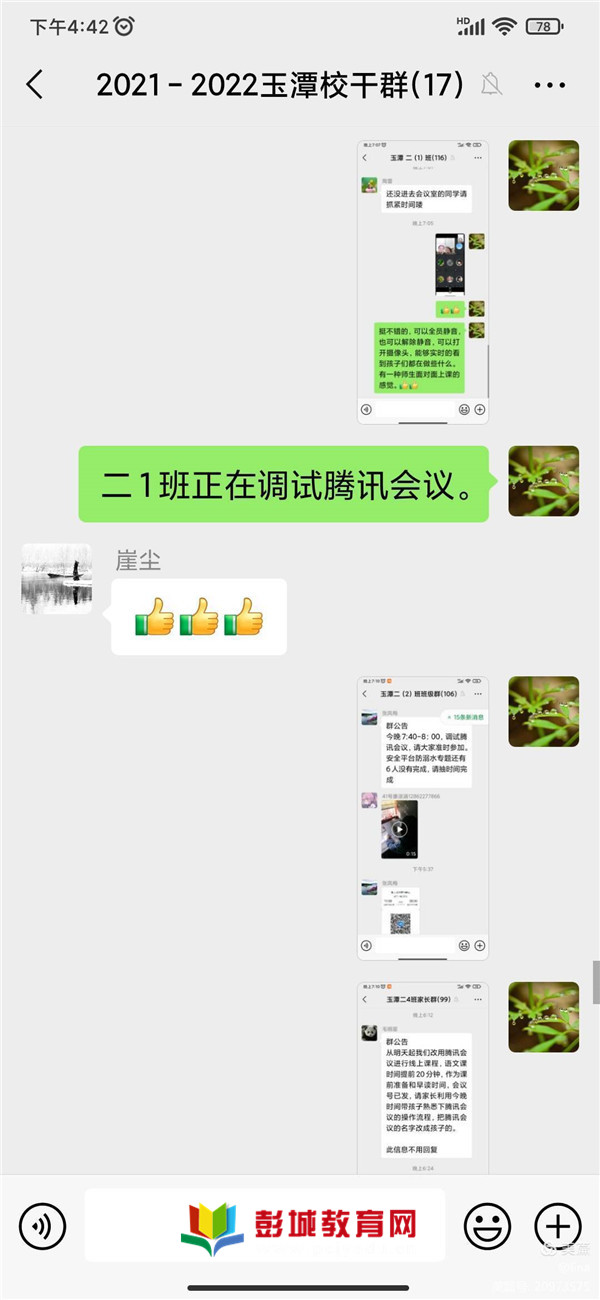This screenshot has height=1300, width=600.
Task: Go back from the group chat
Action: tap(35, 85)
